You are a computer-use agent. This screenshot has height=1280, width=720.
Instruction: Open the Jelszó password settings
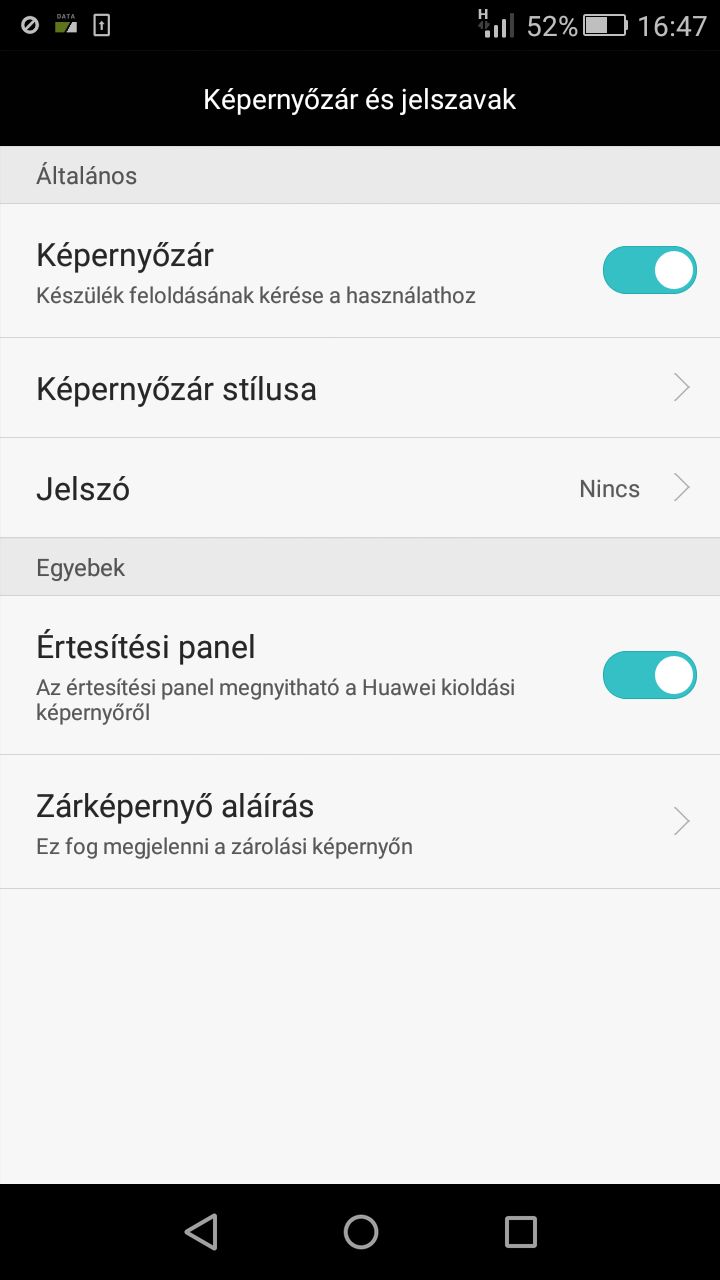pos(360,488)
